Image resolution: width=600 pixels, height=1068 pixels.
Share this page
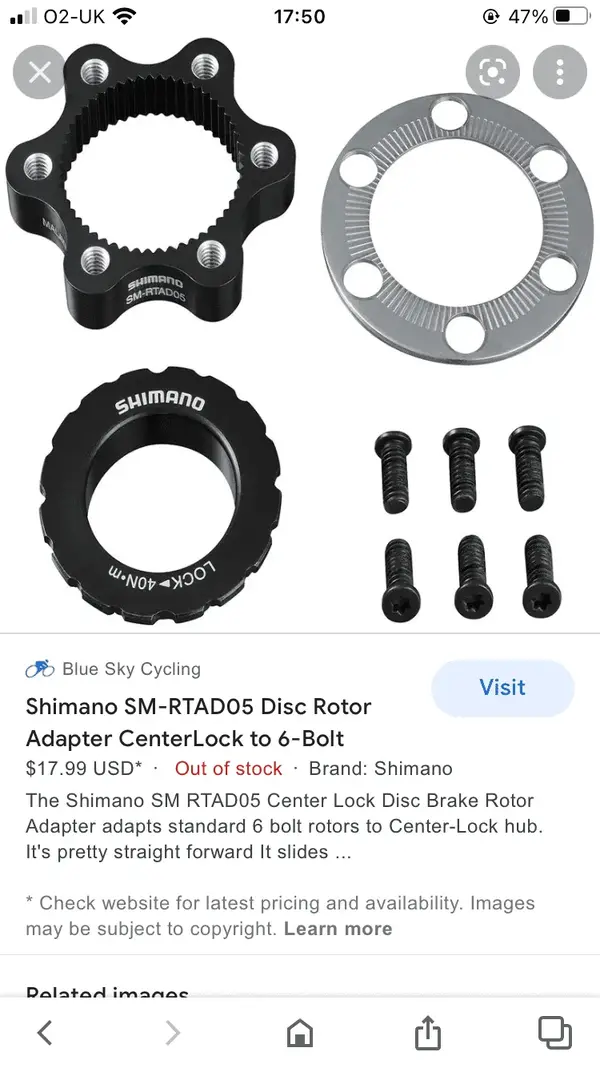(427, 1031)
